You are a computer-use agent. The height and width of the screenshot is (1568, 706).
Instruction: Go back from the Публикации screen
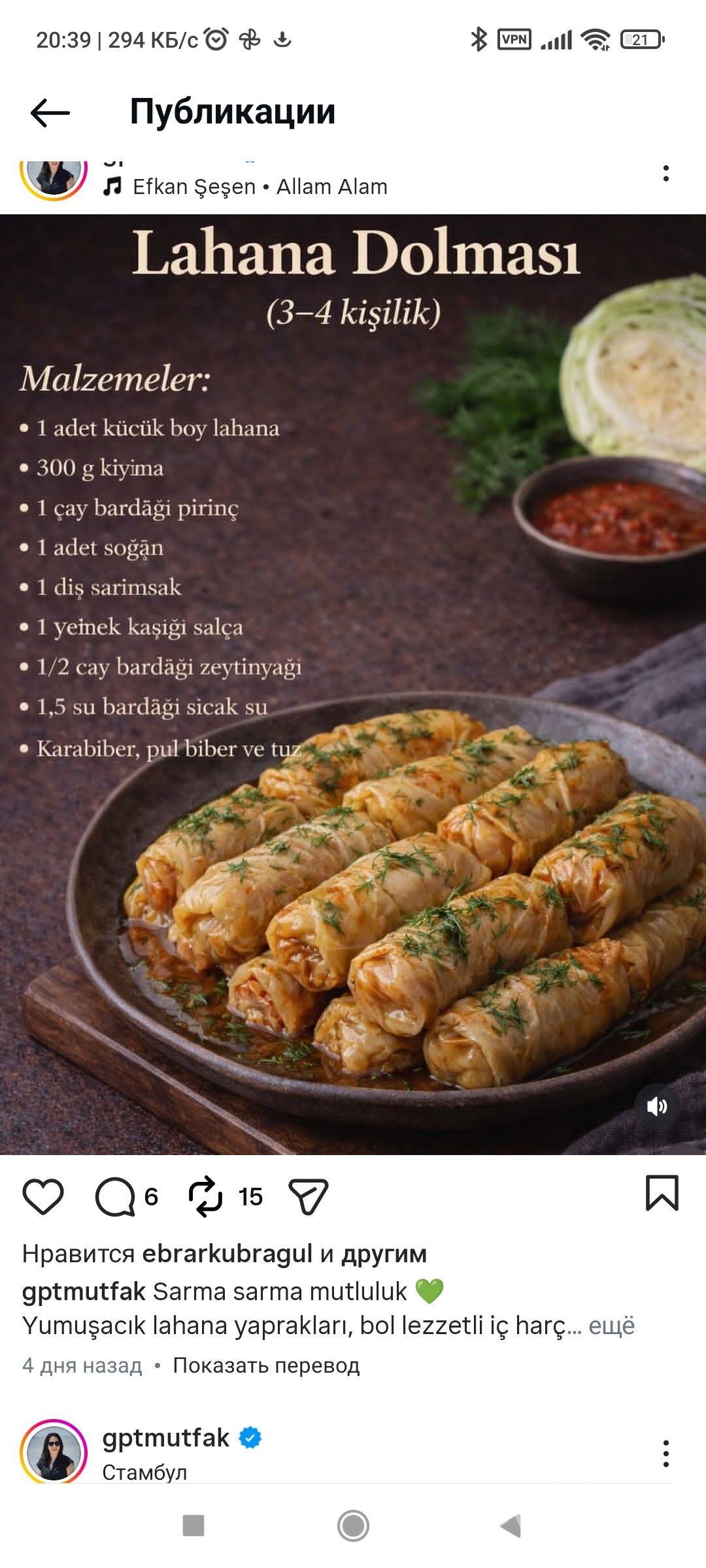(x=50, y=113)
